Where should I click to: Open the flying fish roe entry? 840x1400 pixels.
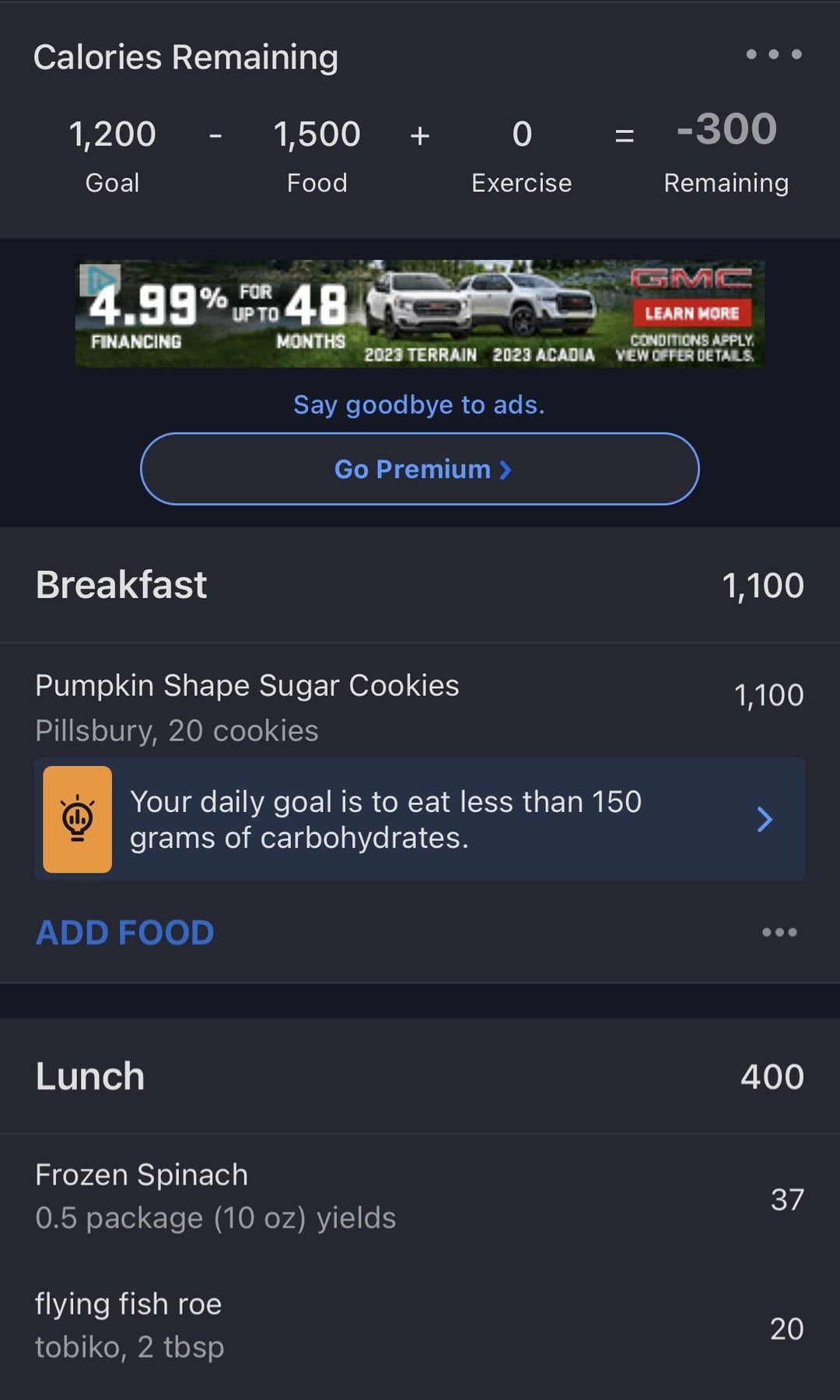(x=420, y=1327)
